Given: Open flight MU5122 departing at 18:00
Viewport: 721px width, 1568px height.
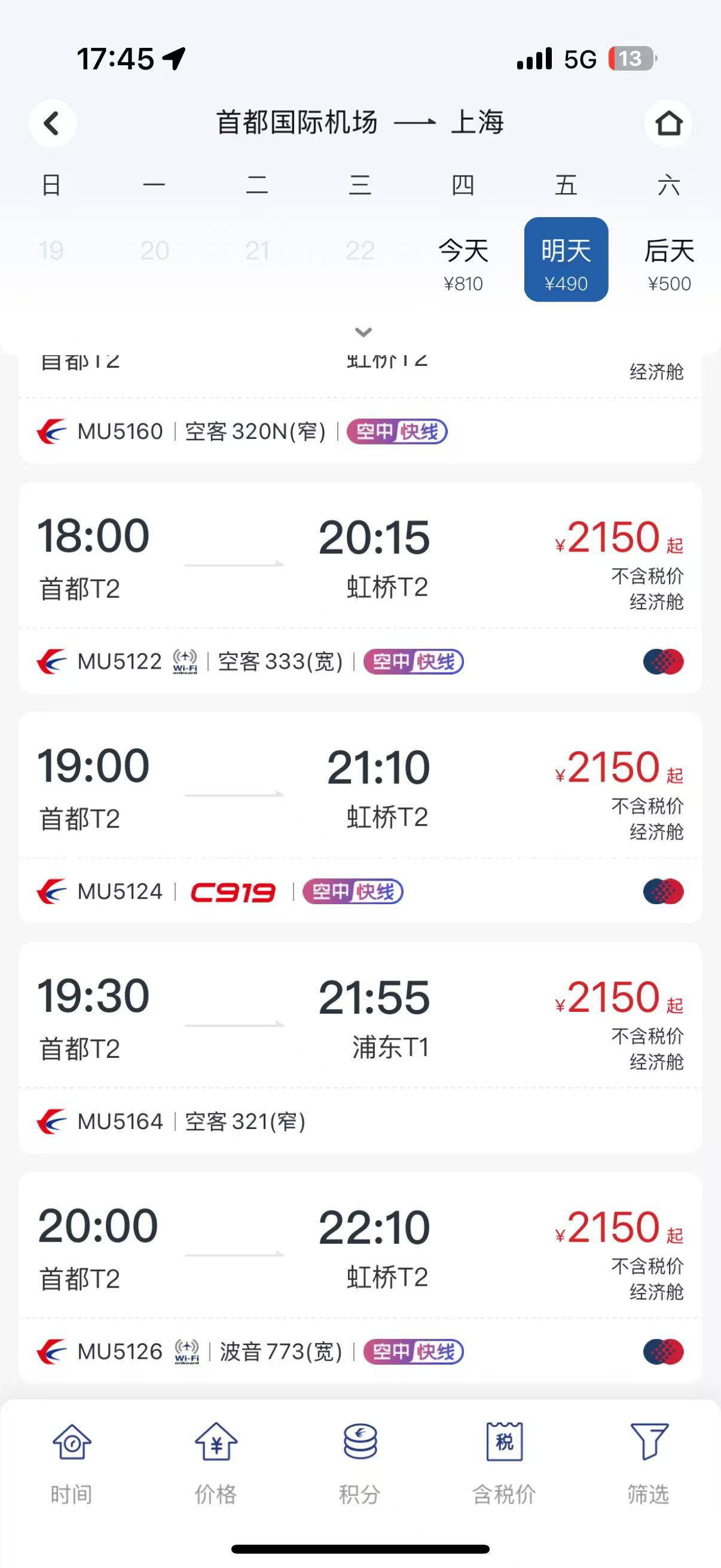Looking at the screenshot, I should 360,588.
